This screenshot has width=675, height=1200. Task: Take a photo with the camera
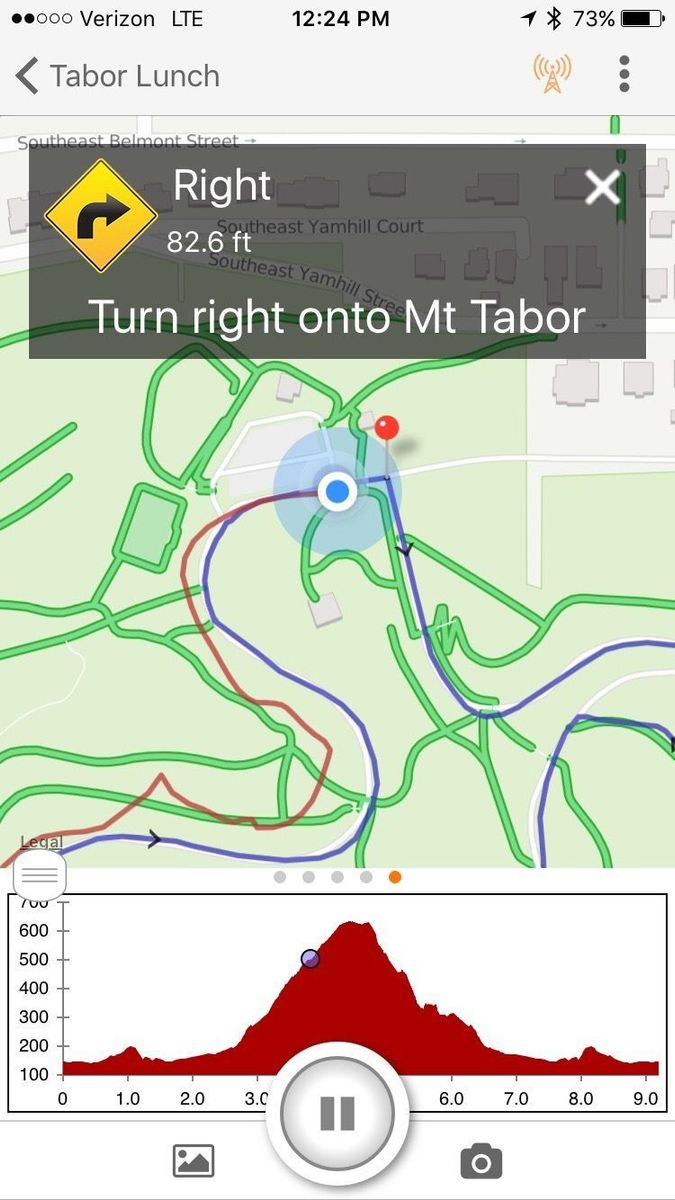(481, 1161)
